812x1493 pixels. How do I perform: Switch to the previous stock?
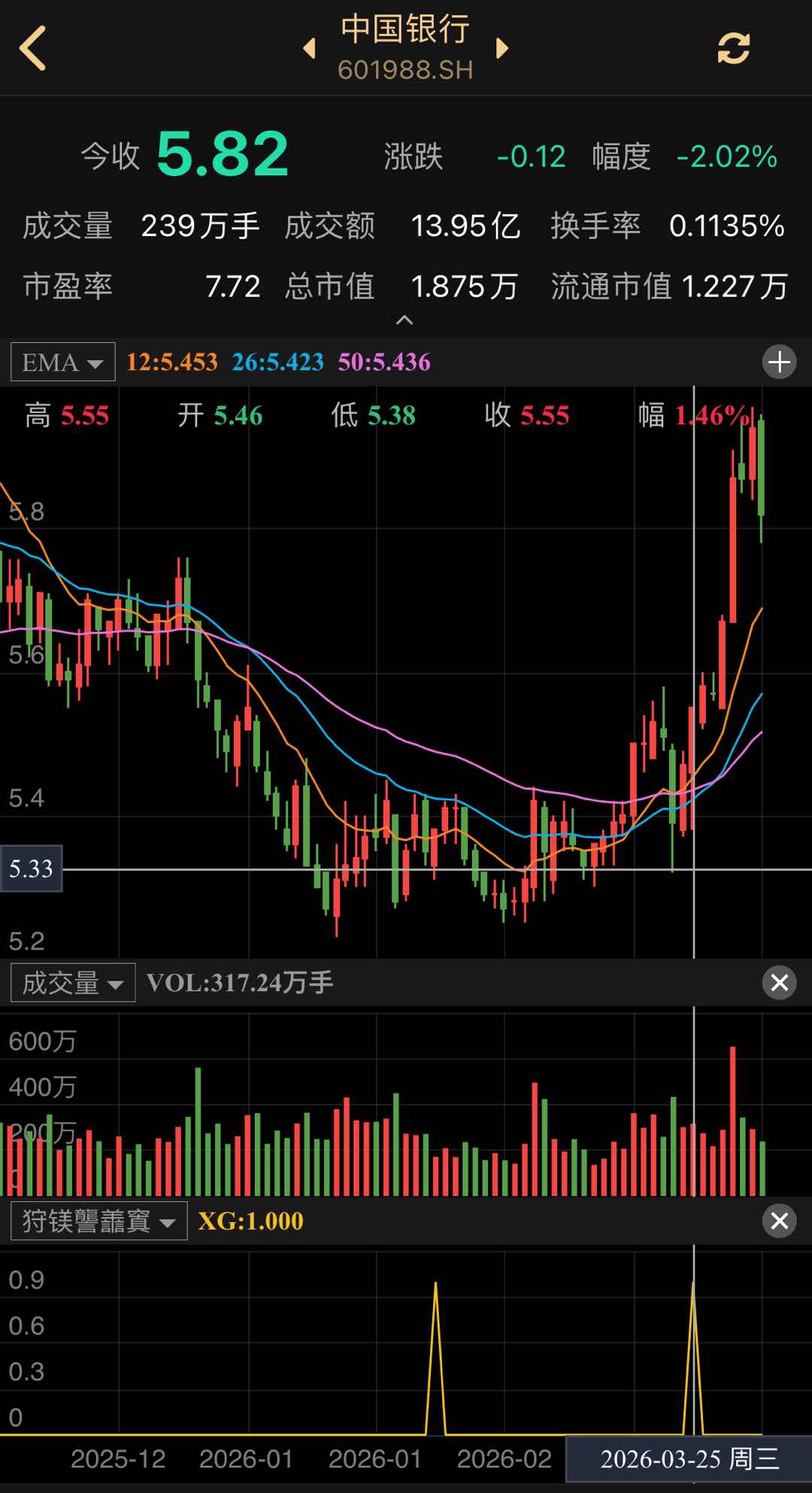309,49
